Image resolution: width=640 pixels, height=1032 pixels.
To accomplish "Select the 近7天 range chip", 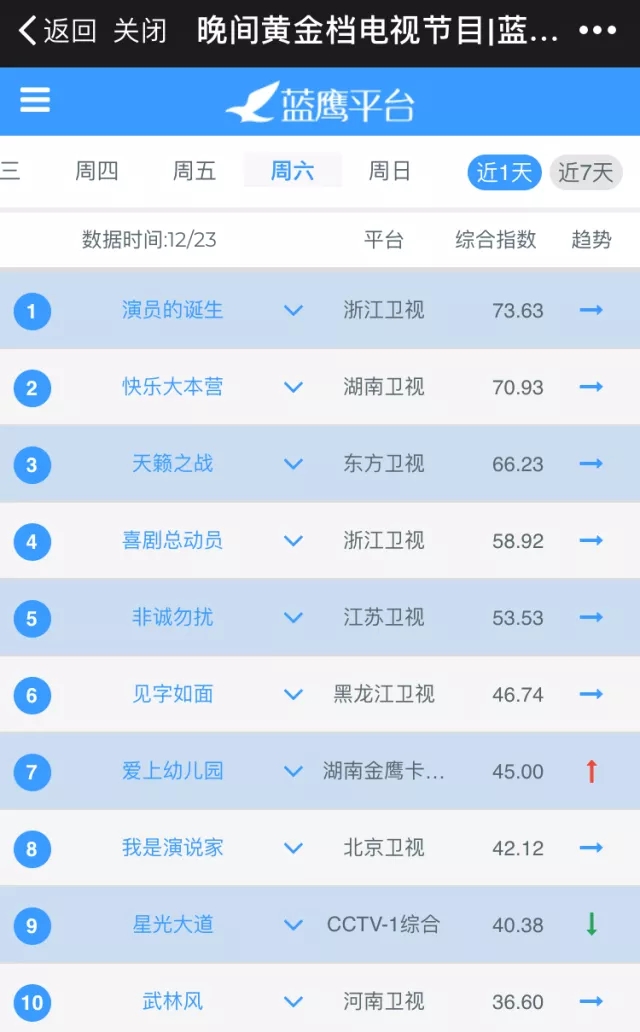I will pyautogui.click(x=586, y=172).
